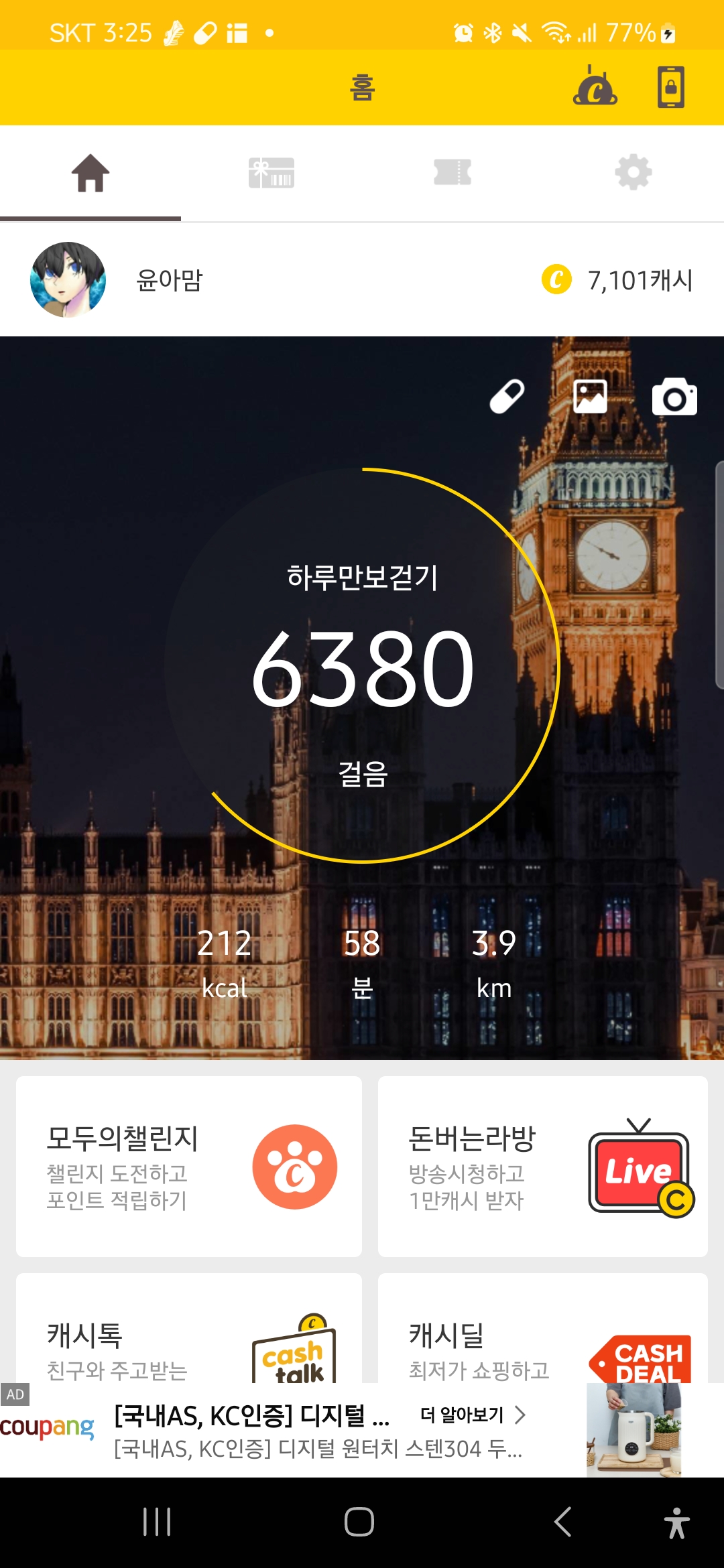Open the 돈버는라방 live card
The height and width of the screenshot is (1568, 724).
click(543, 1167)
